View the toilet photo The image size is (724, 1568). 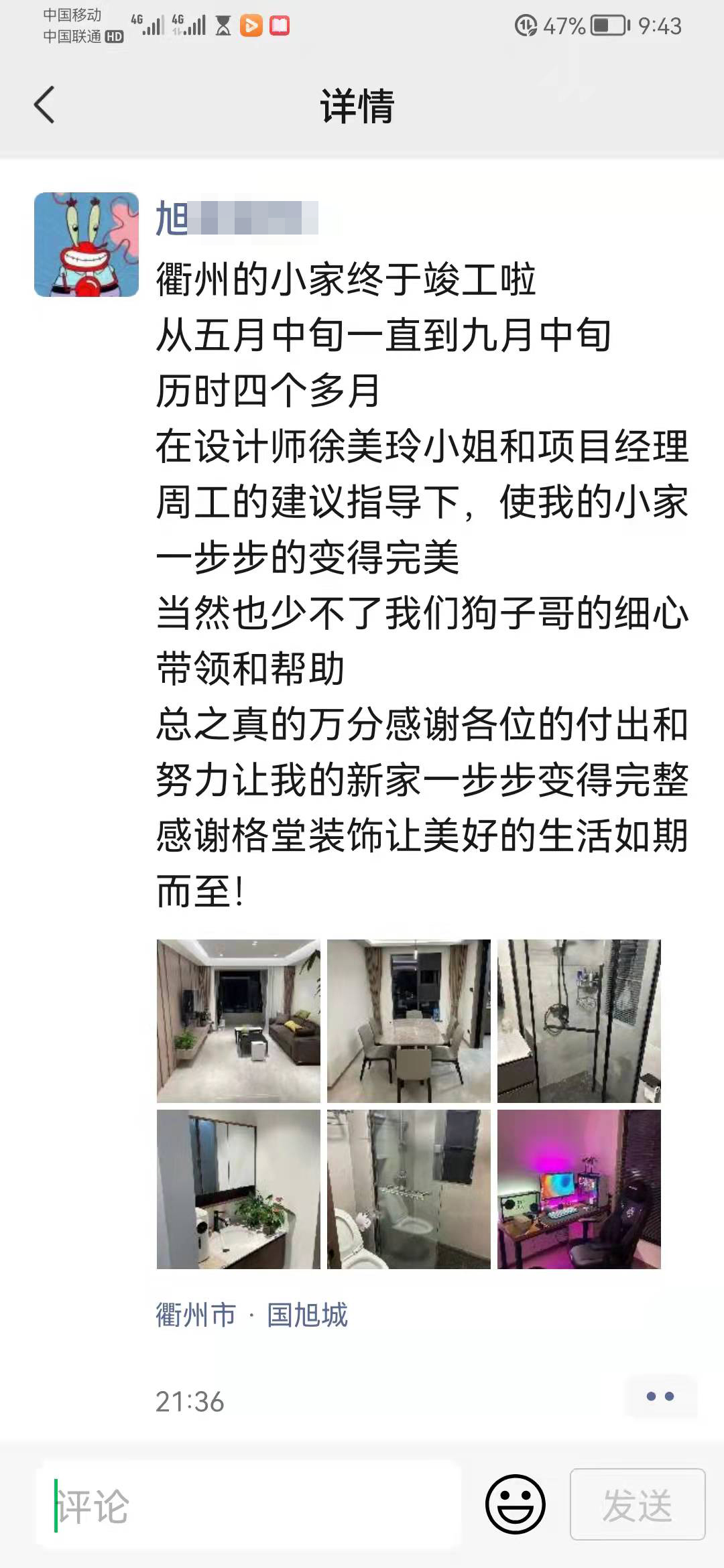pyautogui.click(x=408, y=1189)
